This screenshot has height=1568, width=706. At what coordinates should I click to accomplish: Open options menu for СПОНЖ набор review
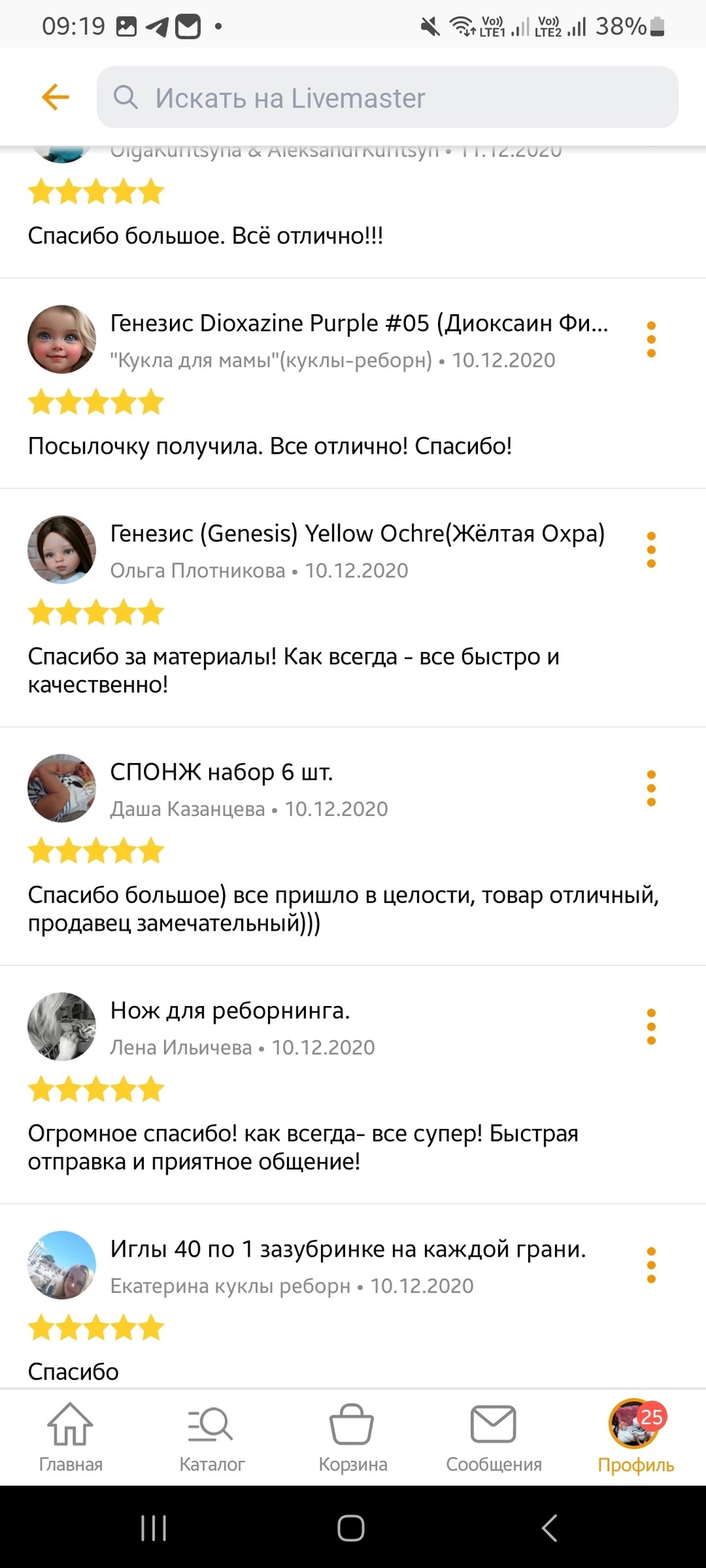pos(651,788)
